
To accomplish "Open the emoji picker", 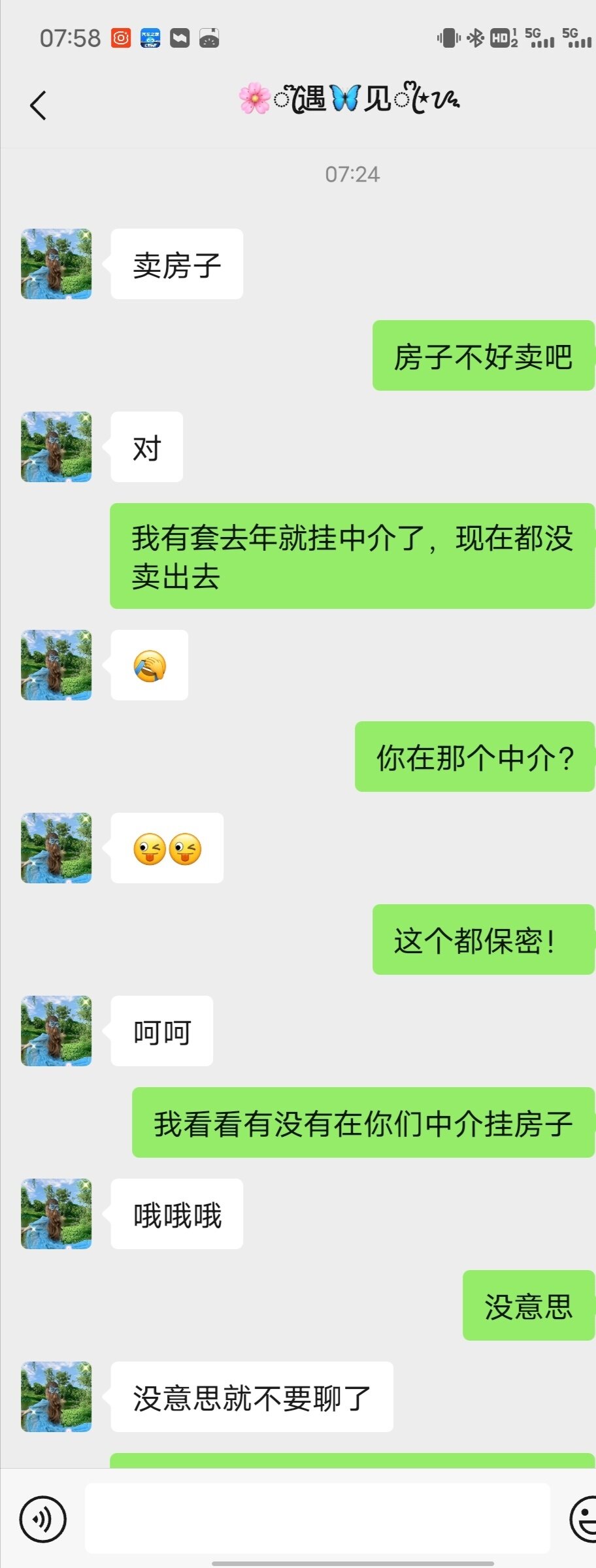I will tap(584, 1518).
